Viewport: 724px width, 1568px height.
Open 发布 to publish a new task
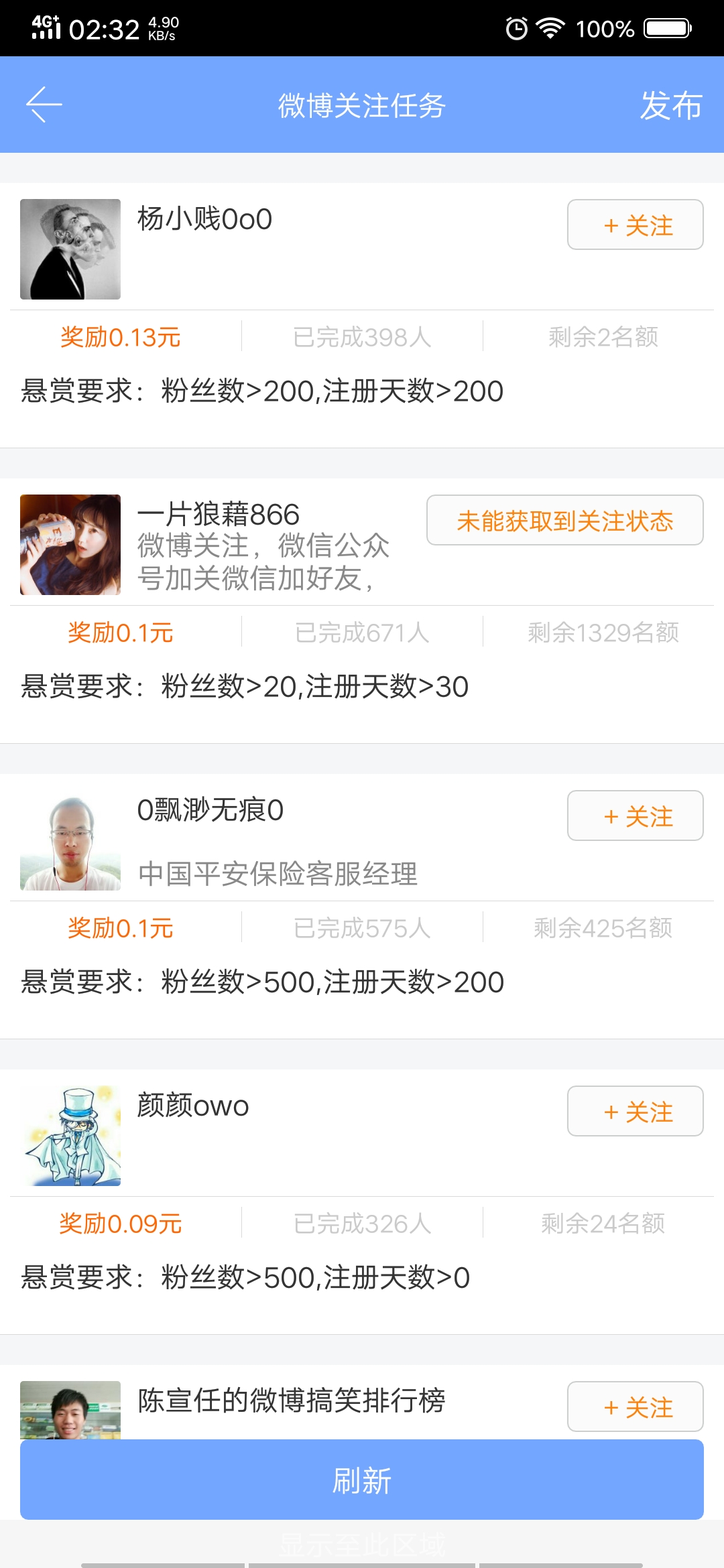[x=670, y=105]
